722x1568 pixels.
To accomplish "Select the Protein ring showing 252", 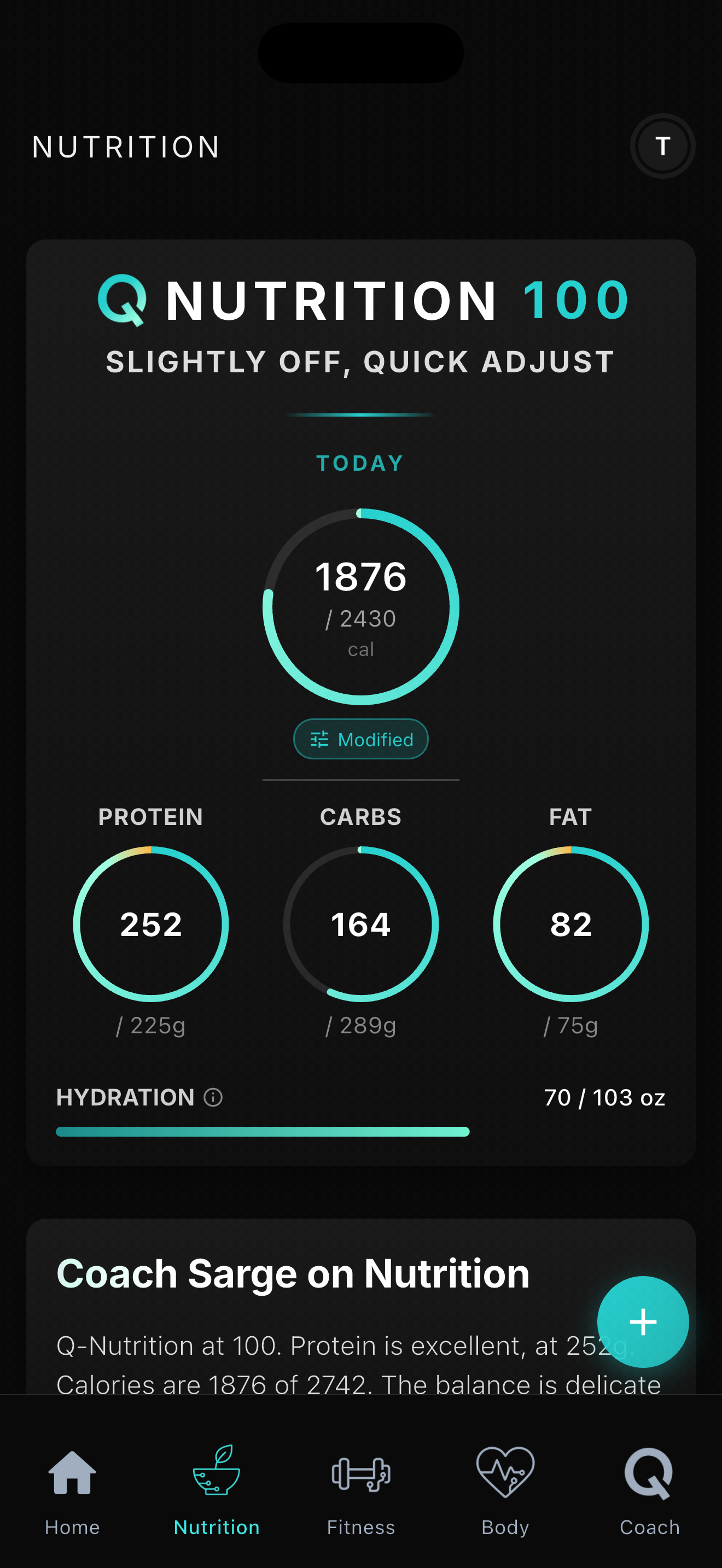I will (x=150, y=924).
